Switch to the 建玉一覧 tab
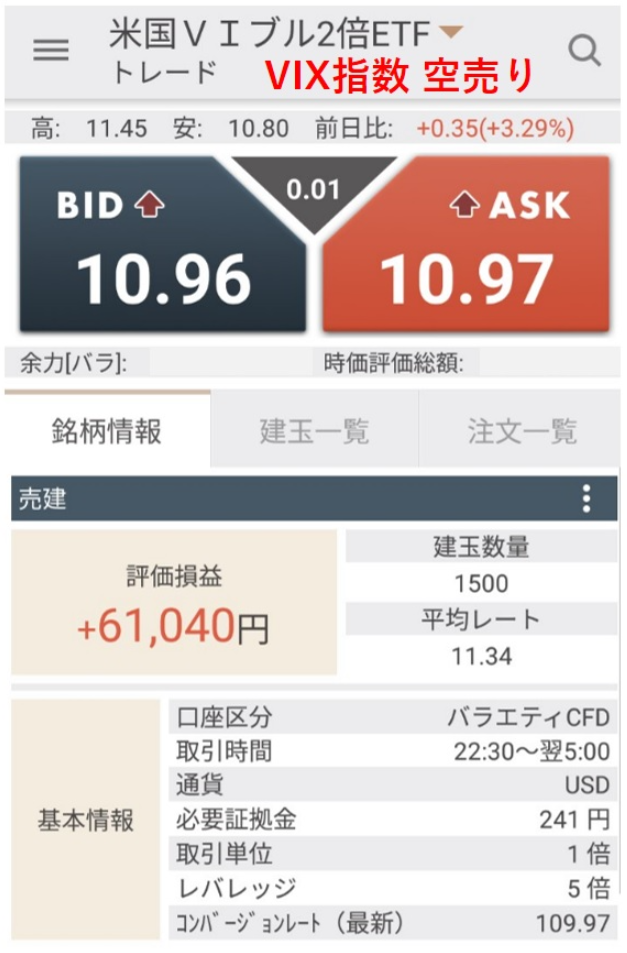The image size is (627, 953). coord(314,431)
